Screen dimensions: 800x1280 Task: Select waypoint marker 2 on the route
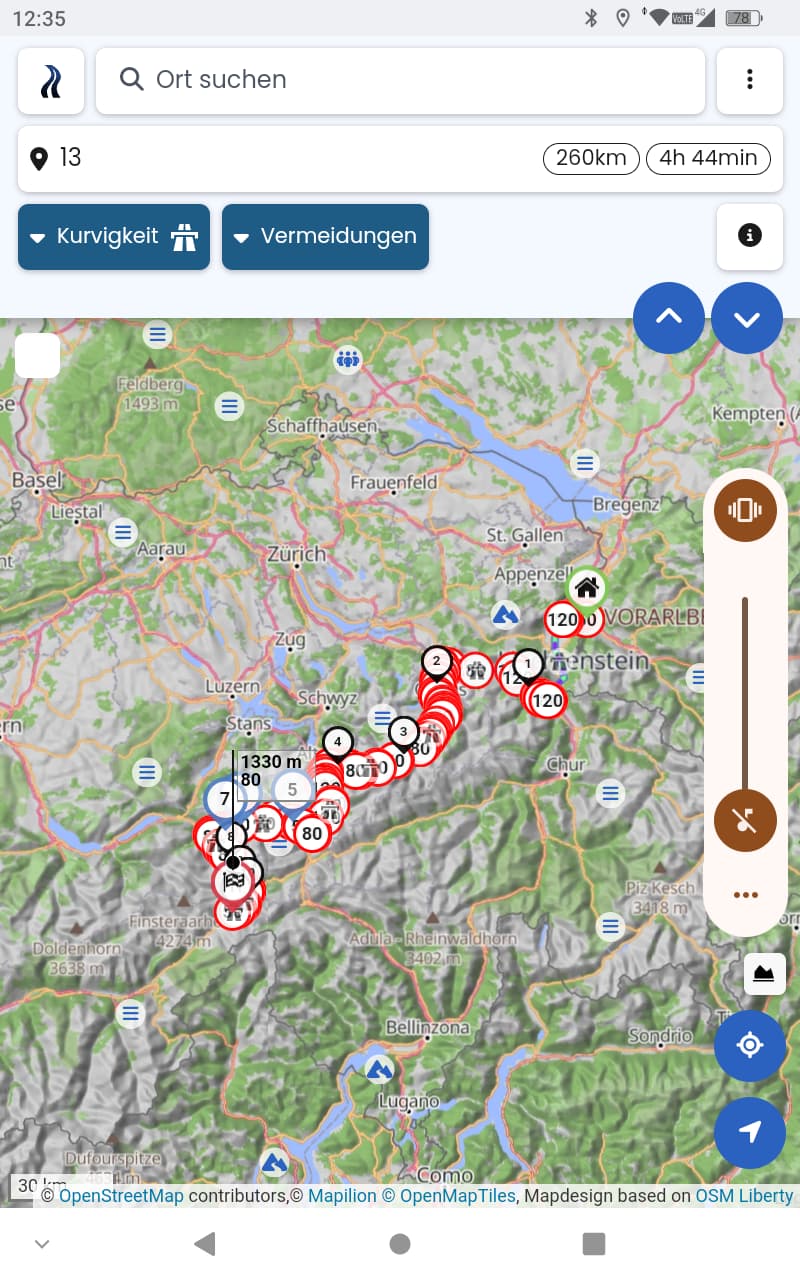point(436,661)
